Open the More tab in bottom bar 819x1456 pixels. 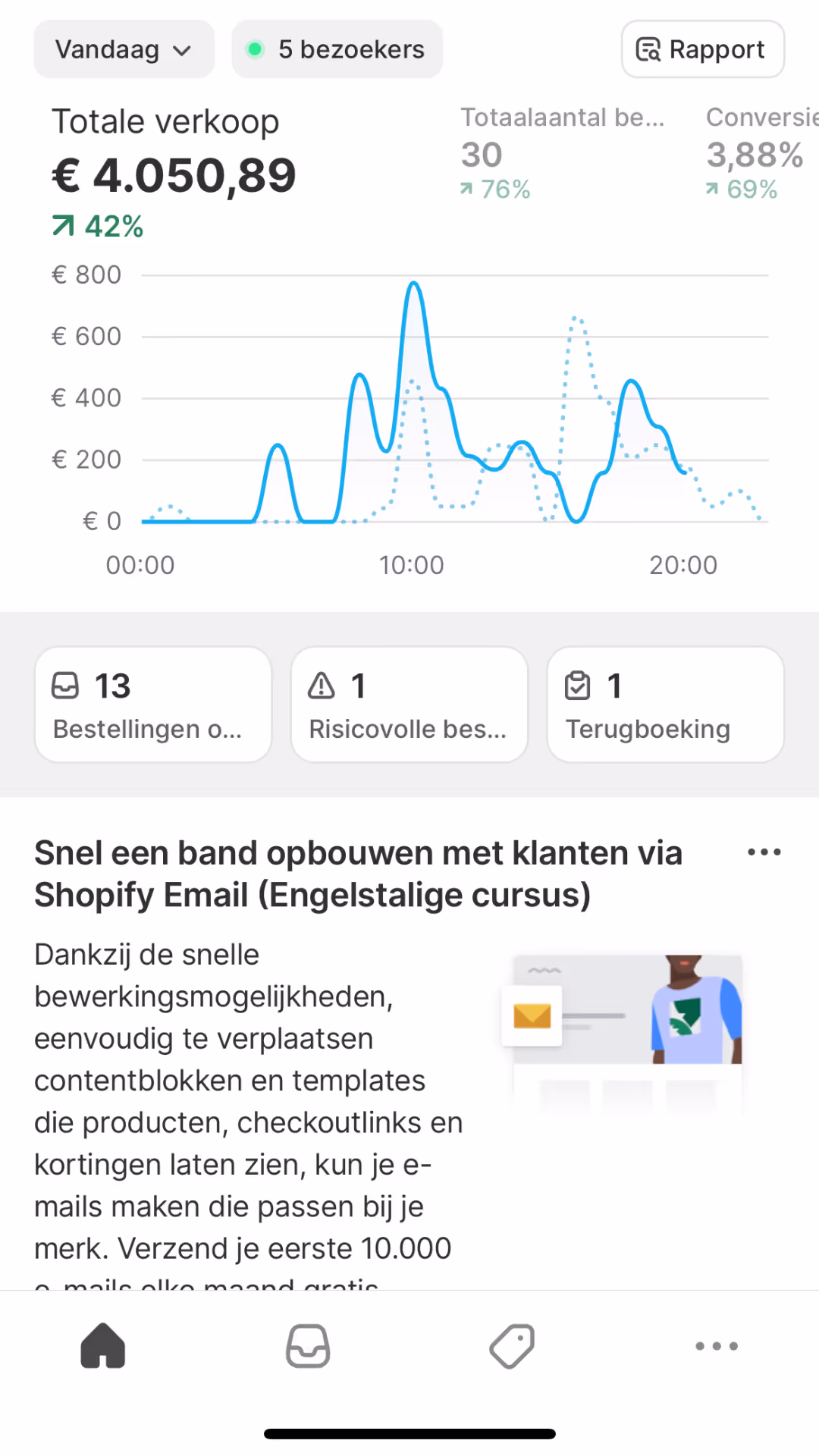[x=717, y=1346]
